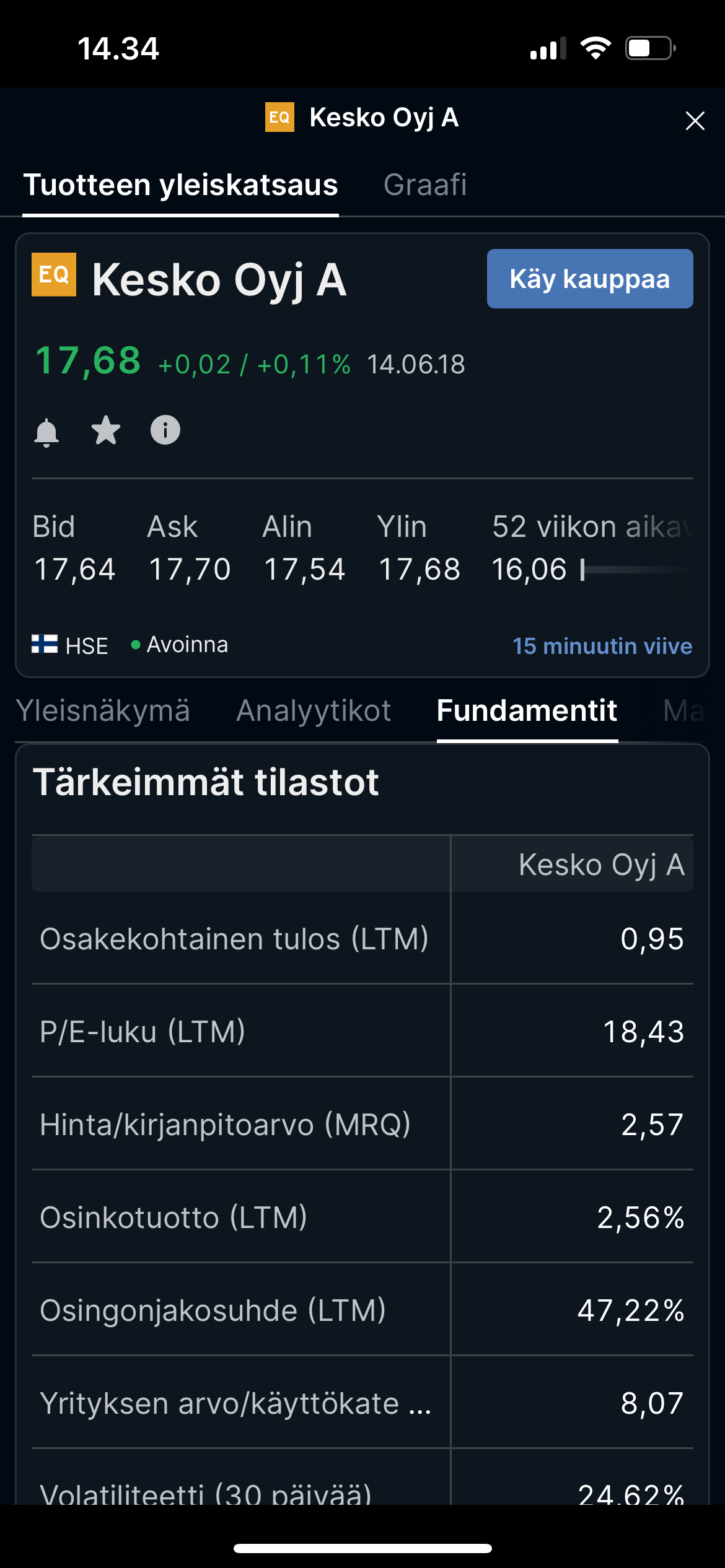Add Kesko Oyj A to favorites
The width and height of the screenshot is (725, 1568).
coord(106,430)
